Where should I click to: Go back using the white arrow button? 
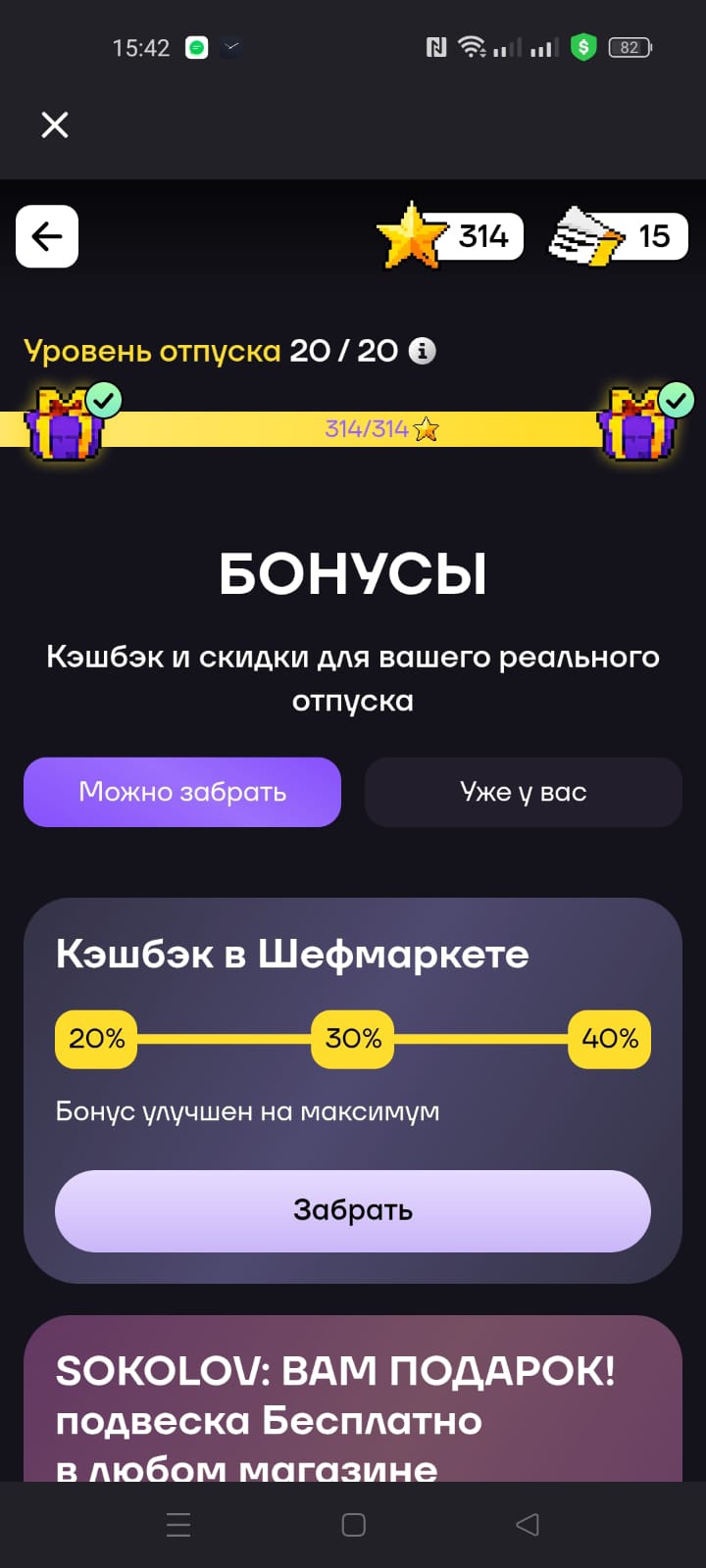(47, 236)
